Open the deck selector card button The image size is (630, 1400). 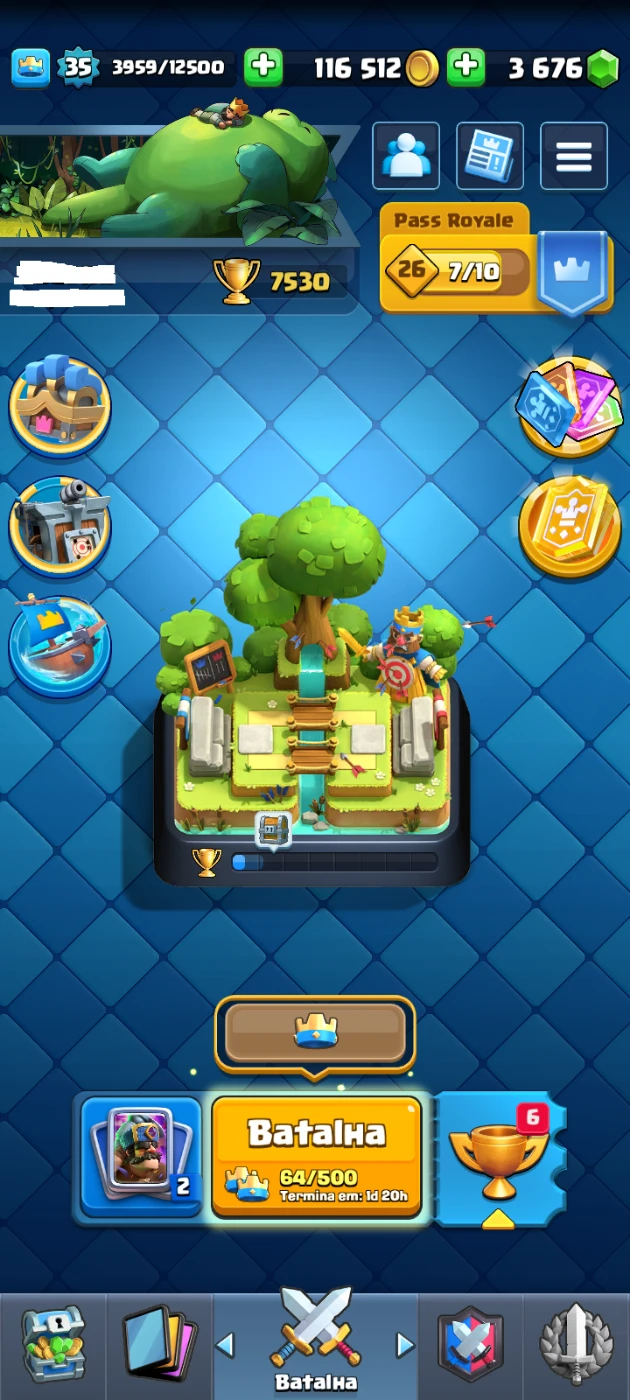tap(141, 1156)
